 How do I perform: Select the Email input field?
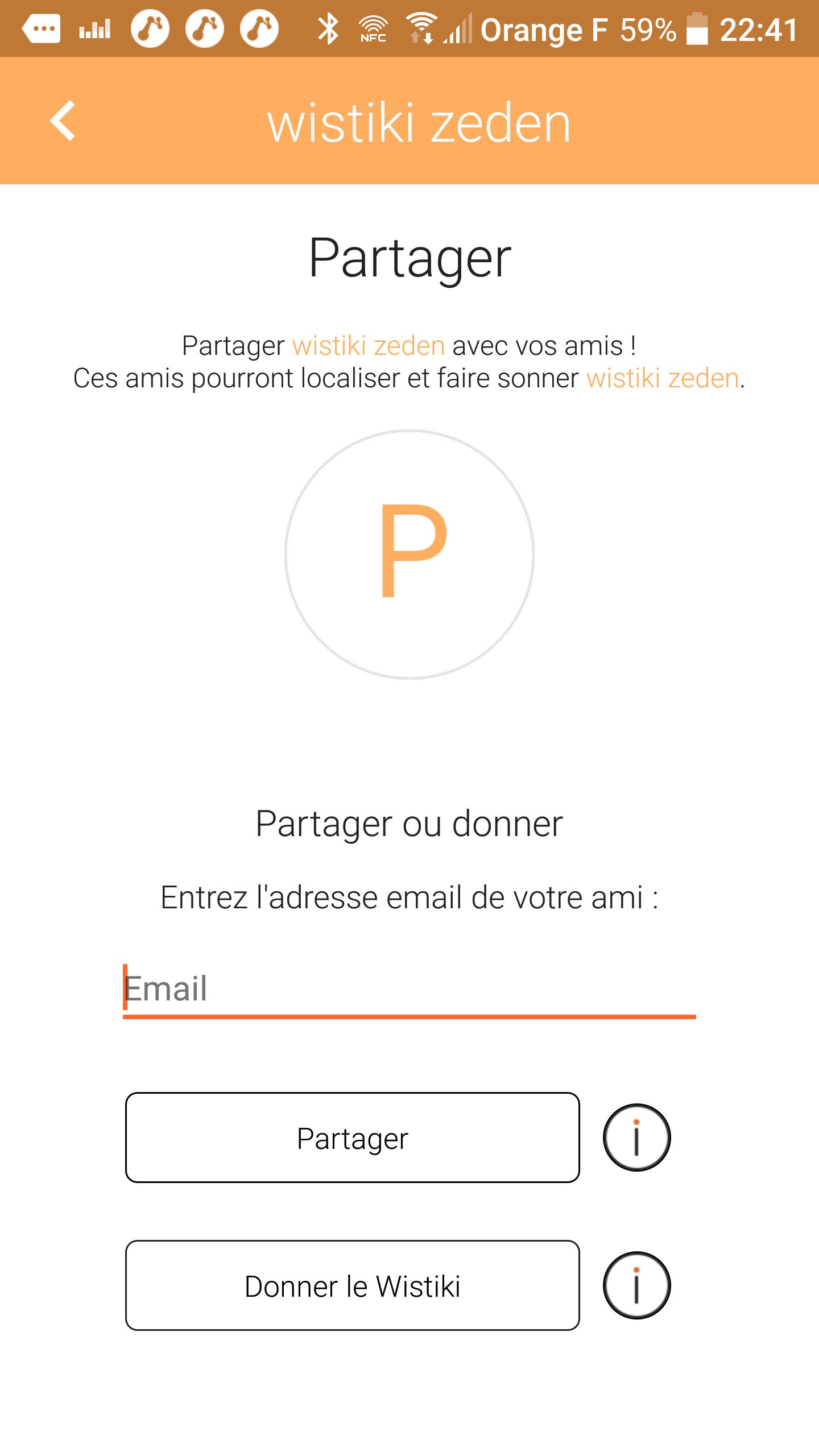(x=408, y=988)
